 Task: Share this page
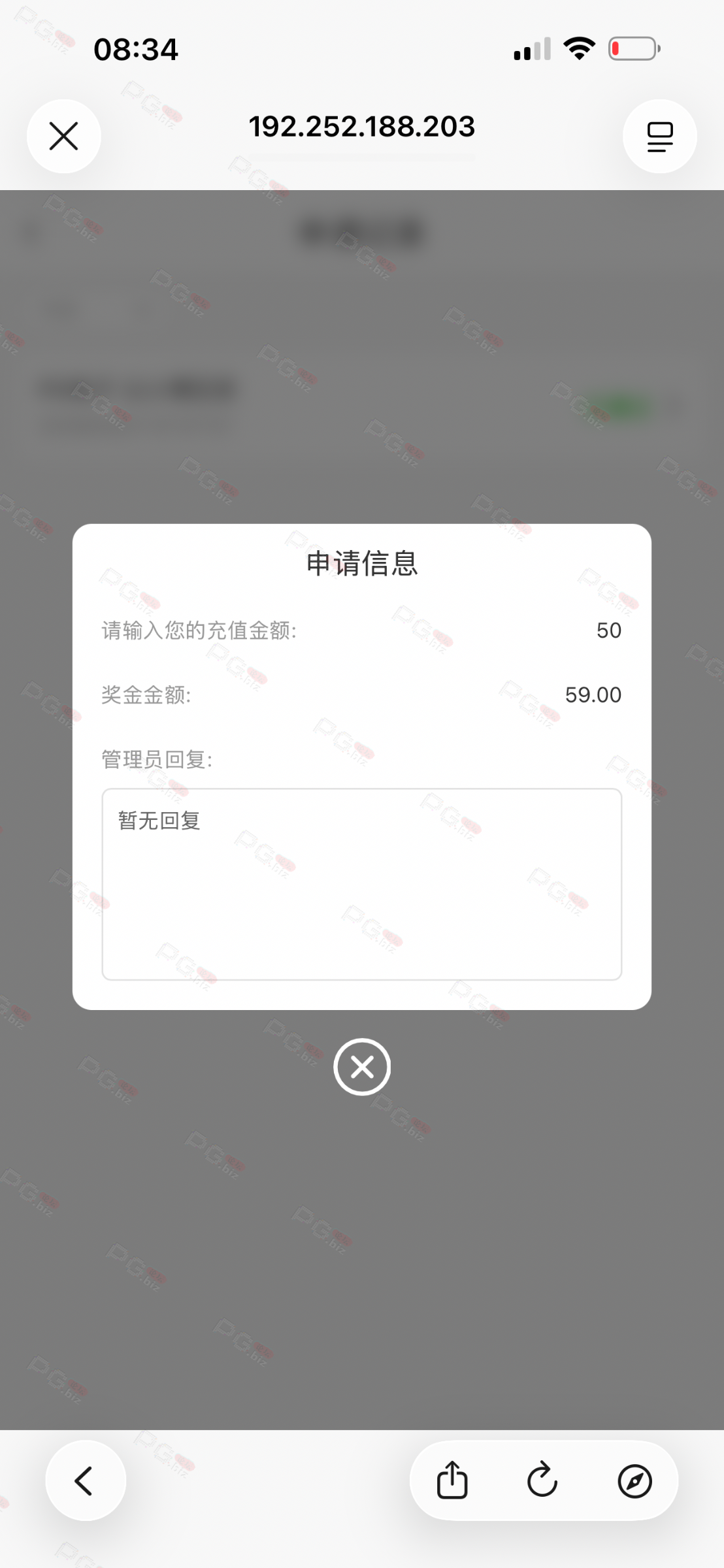point(452,1480)
